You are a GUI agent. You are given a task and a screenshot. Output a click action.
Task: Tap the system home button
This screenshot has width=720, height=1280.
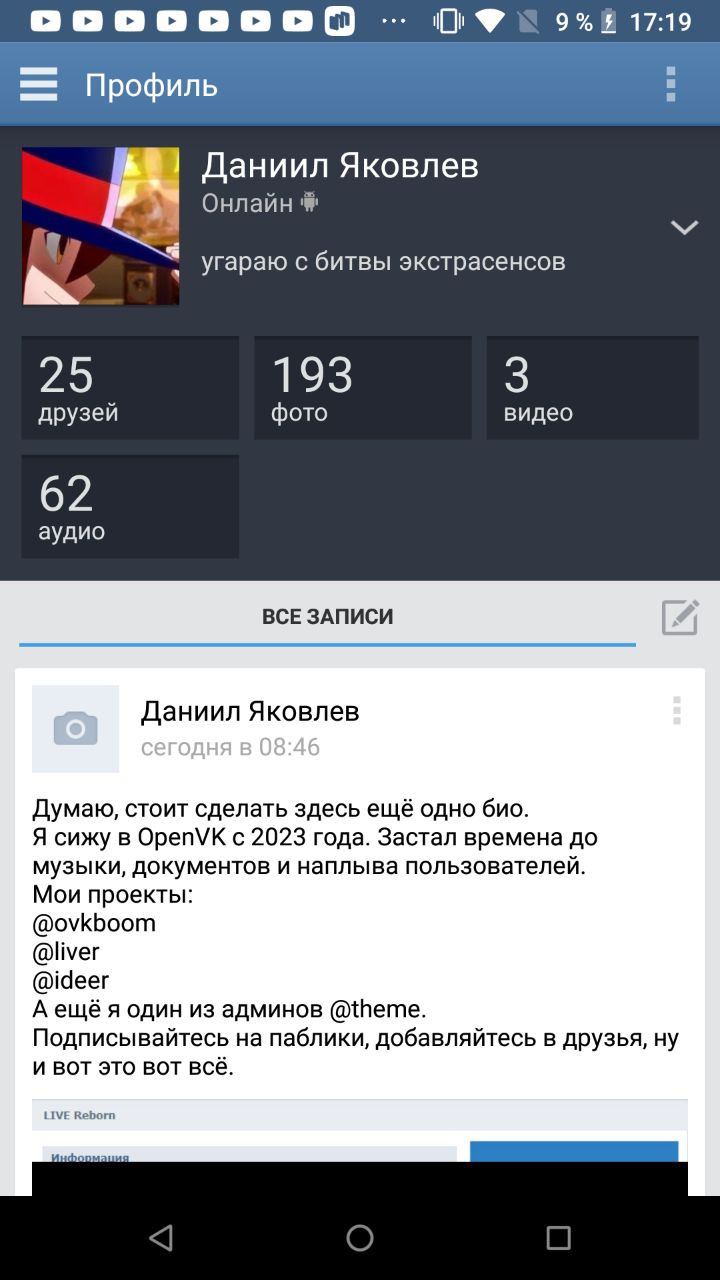click(x=360, y=1238)
